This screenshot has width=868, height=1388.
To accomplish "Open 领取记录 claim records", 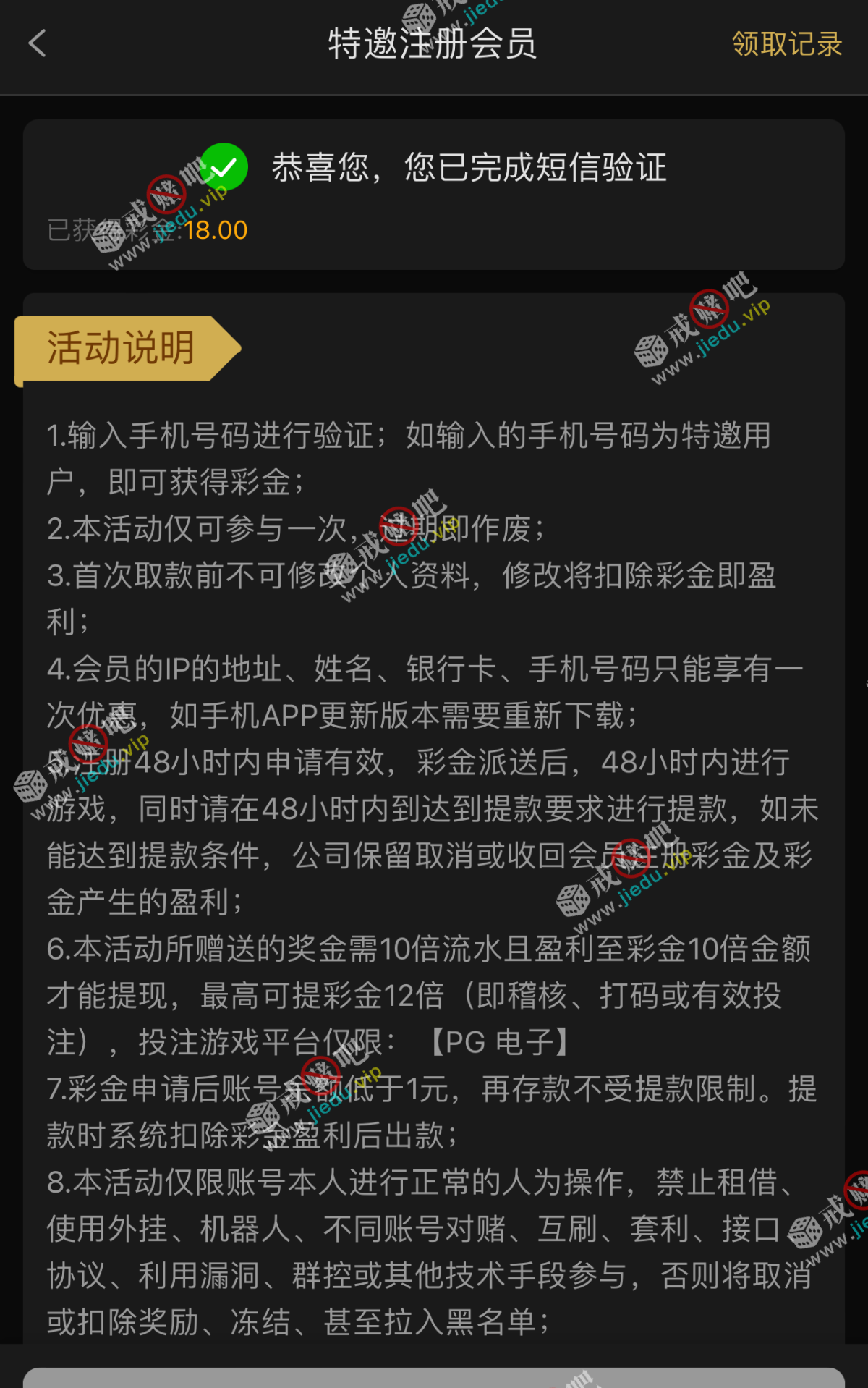I will 786,44.
